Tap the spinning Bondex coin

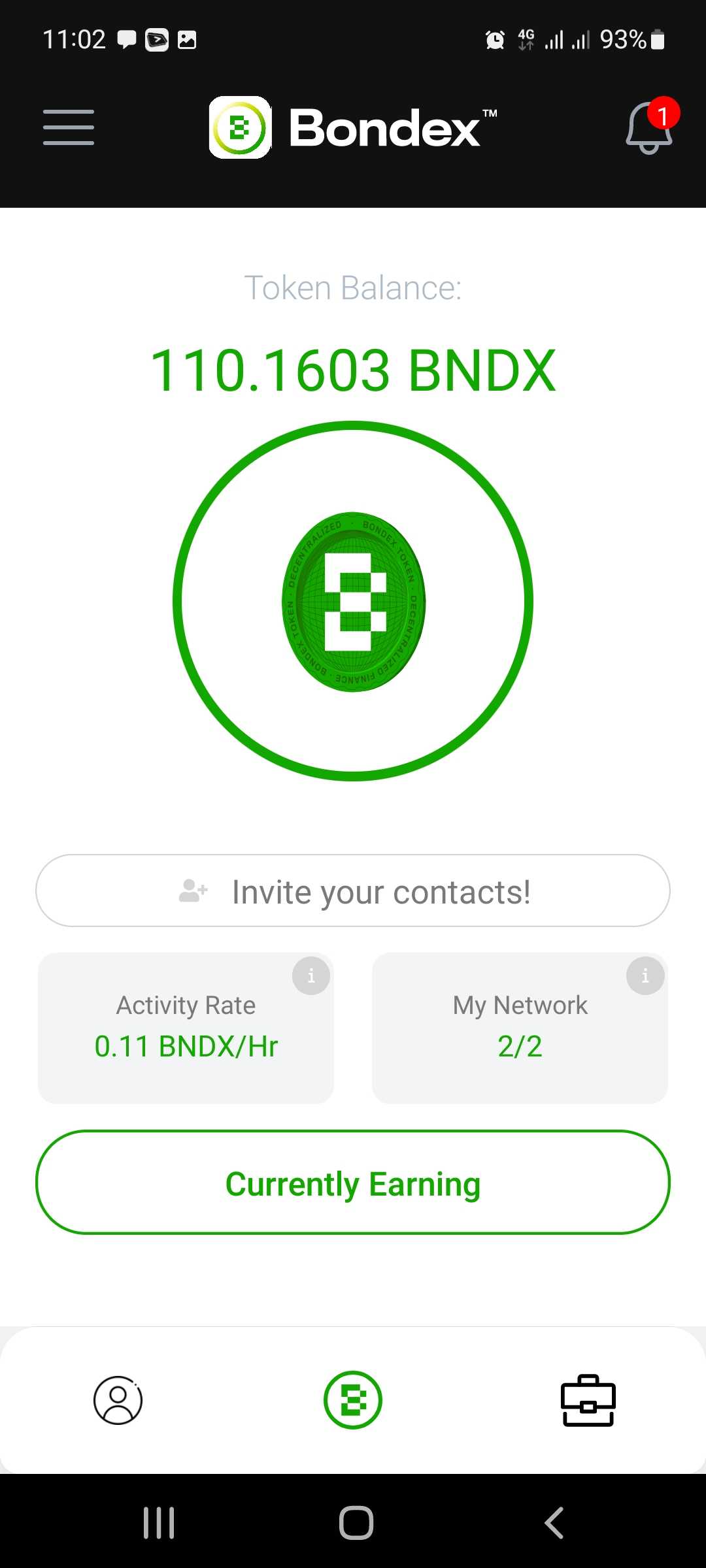point(353,601)
